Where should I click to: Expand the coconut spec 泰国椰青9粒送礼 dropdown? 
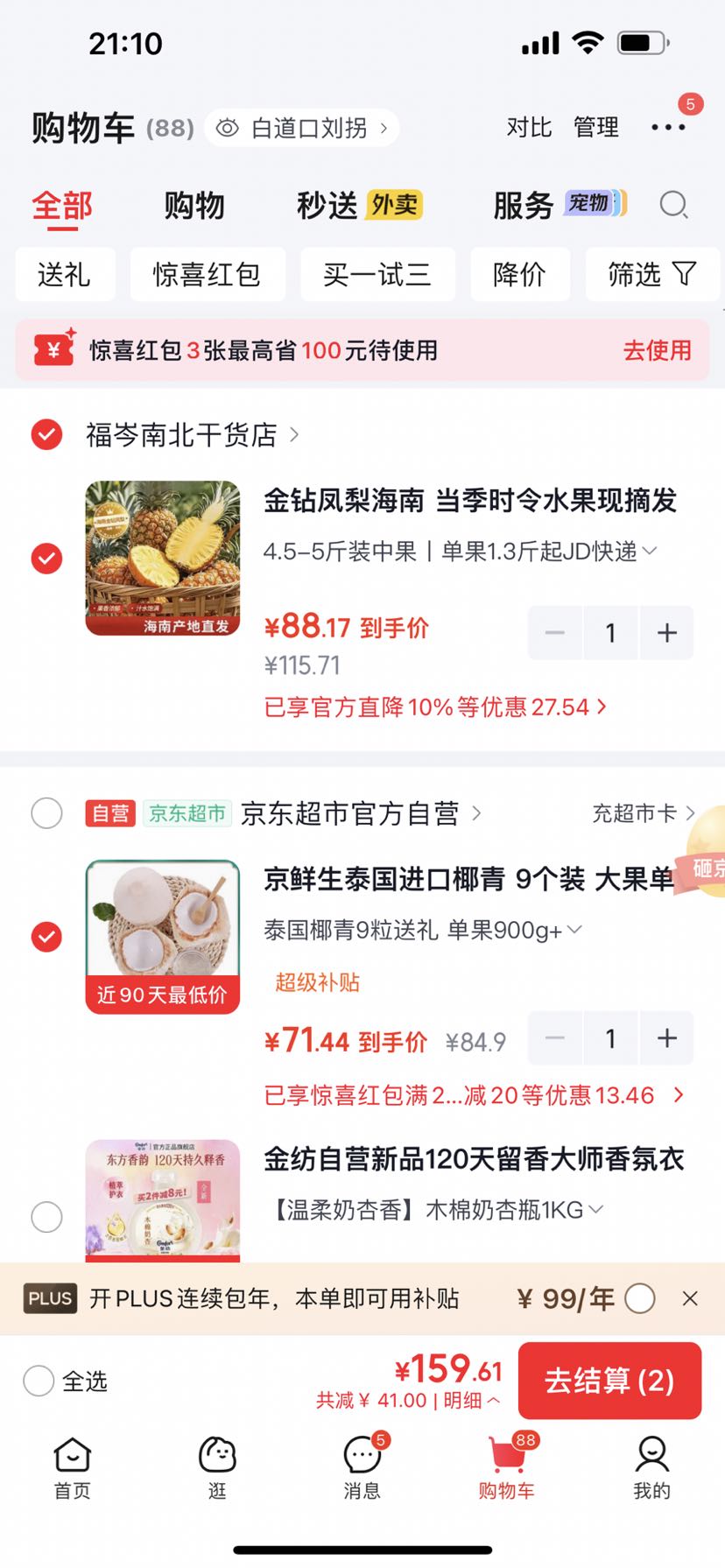point(423,930)
